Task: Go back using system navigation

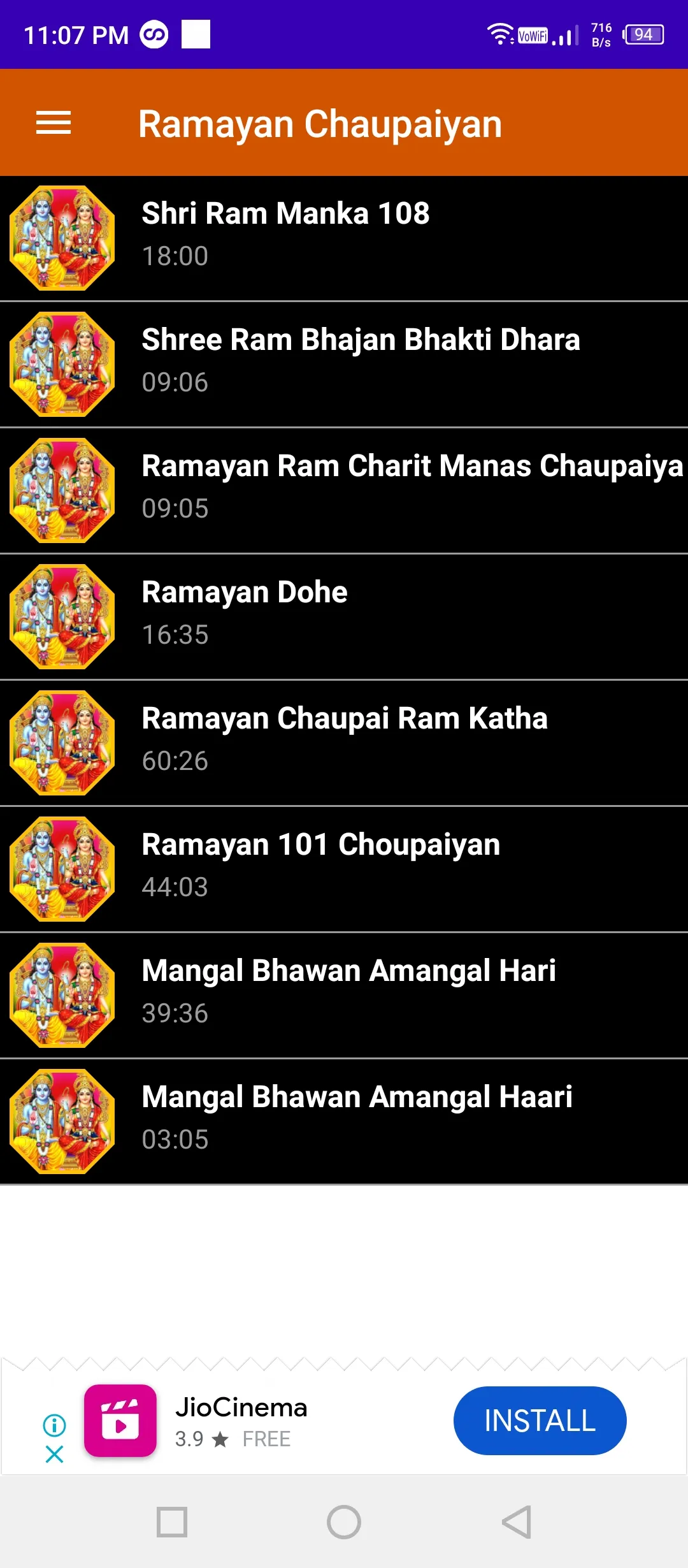Action: (517, 1522)
